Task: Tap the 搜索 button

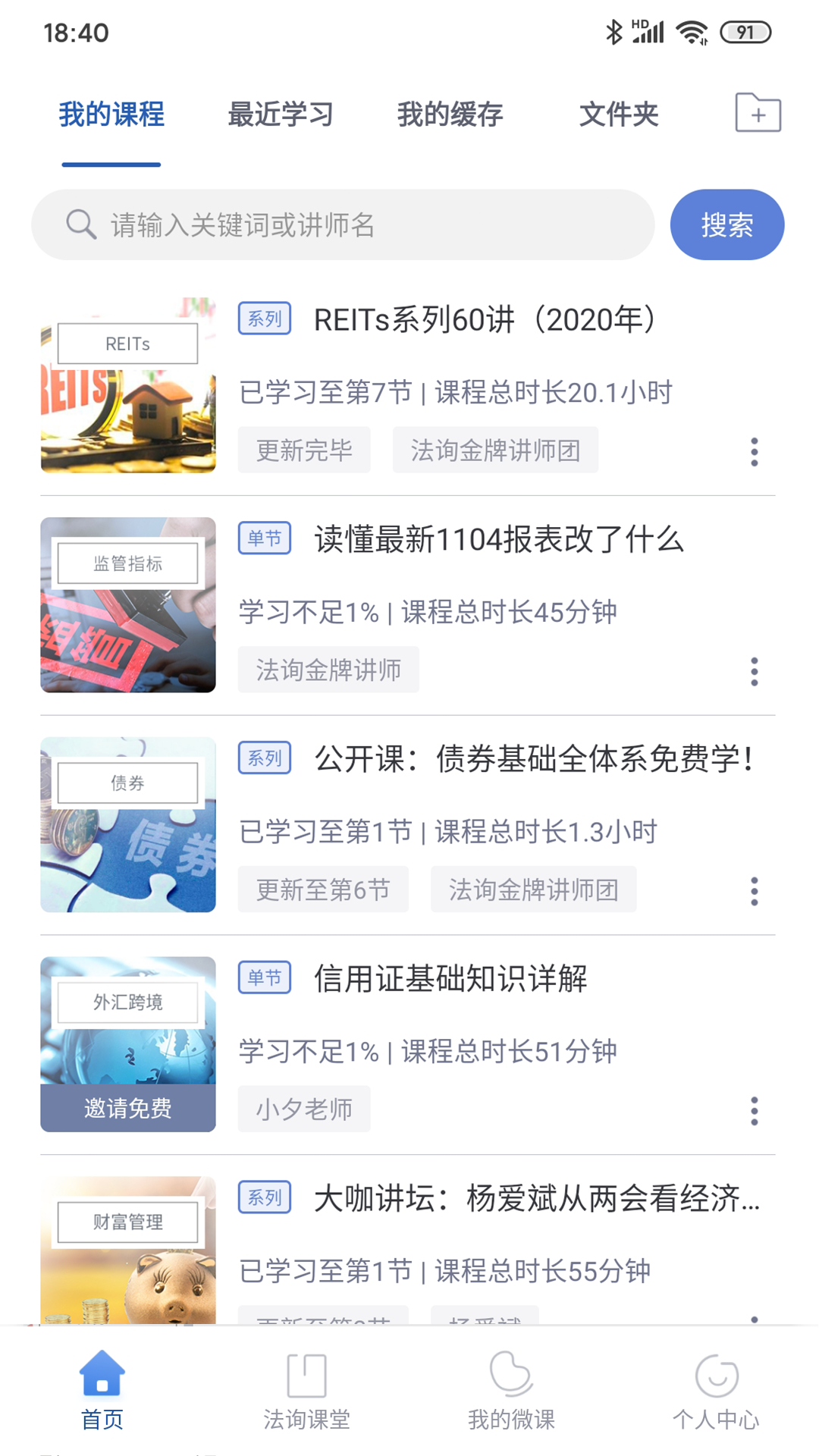Action: (x=726, y=225)
